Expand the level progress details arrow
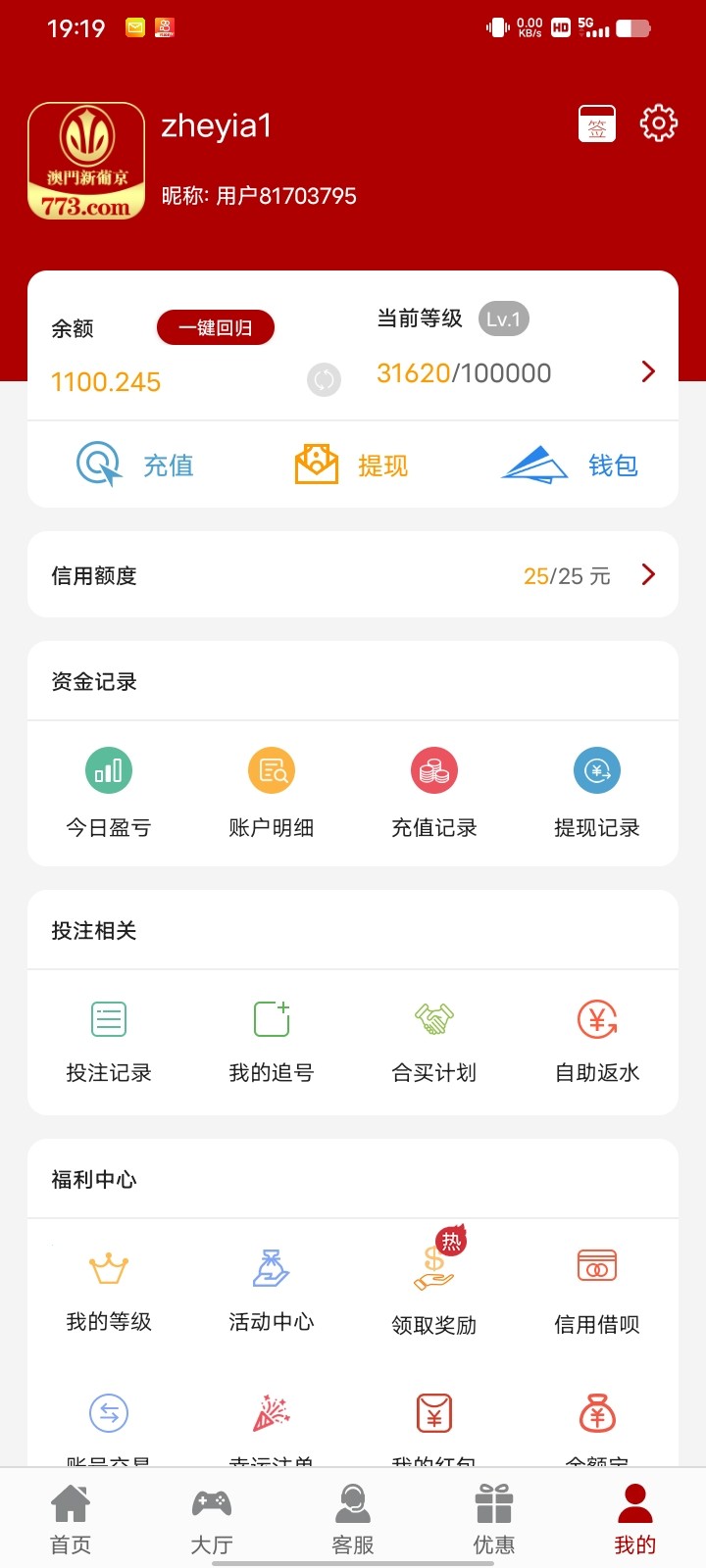This screenshot has height=1568, width=706. click(647, 371)
